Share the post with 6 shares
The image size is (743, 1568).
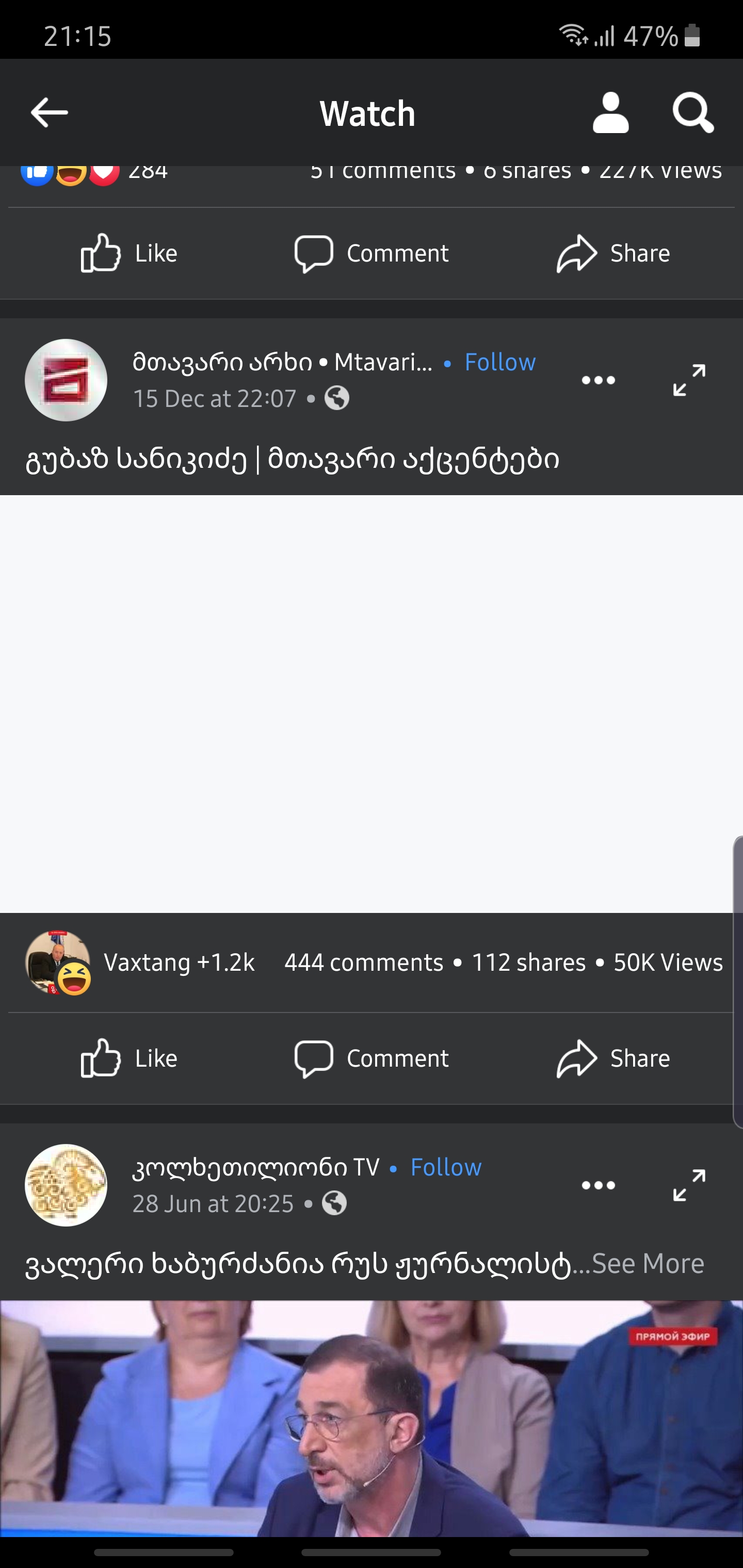613,253
